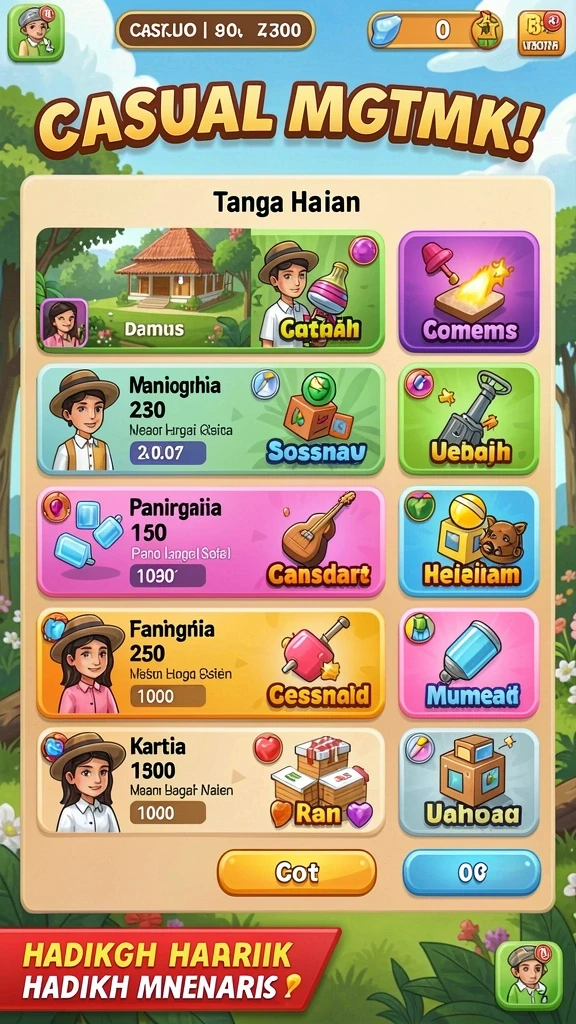Open the Maniogrhia 230 offer row
This screenshot has width=576, height=1024.
point(210,419)
